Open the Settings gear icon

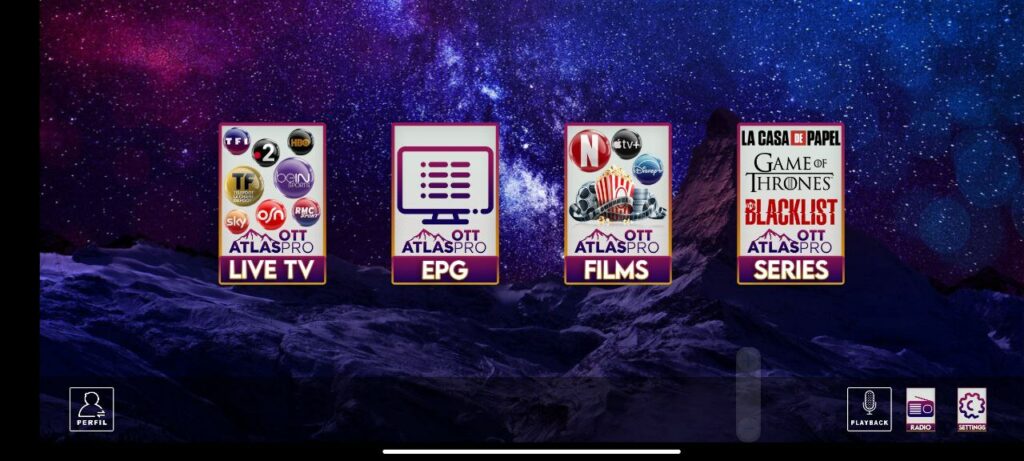[971, 409]
